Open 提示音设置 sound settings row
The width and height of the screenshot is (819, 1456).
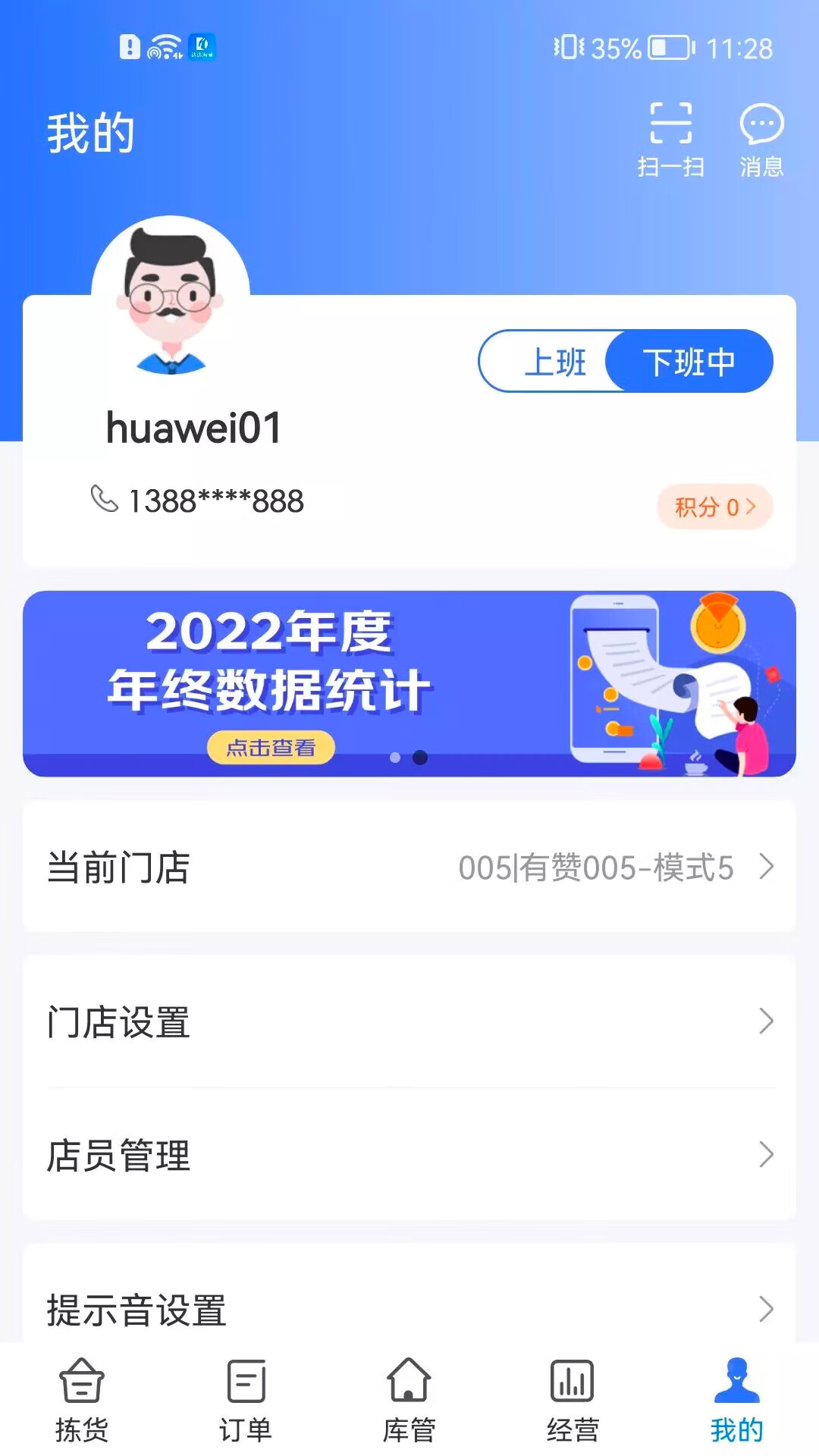tap(409, 1312)
